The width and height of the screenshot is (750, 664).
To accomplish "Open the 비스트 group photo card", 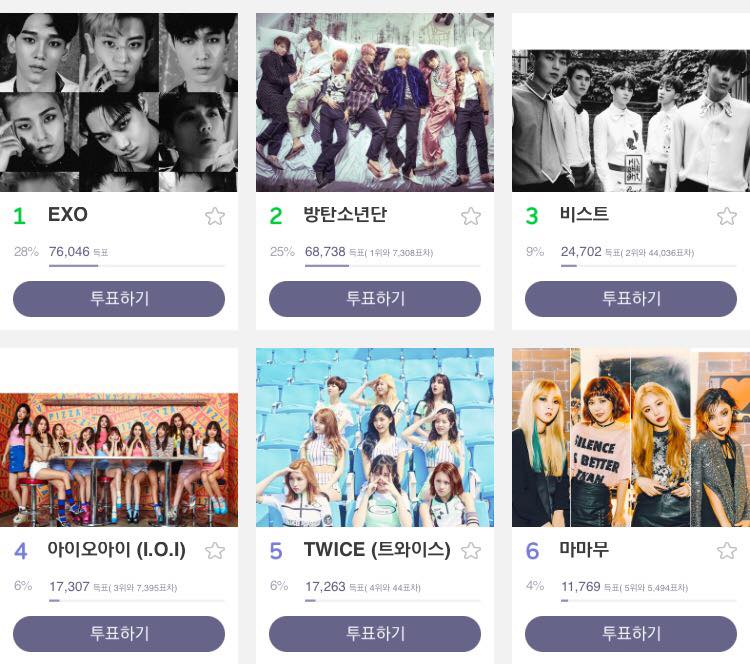I will [631, 120].
